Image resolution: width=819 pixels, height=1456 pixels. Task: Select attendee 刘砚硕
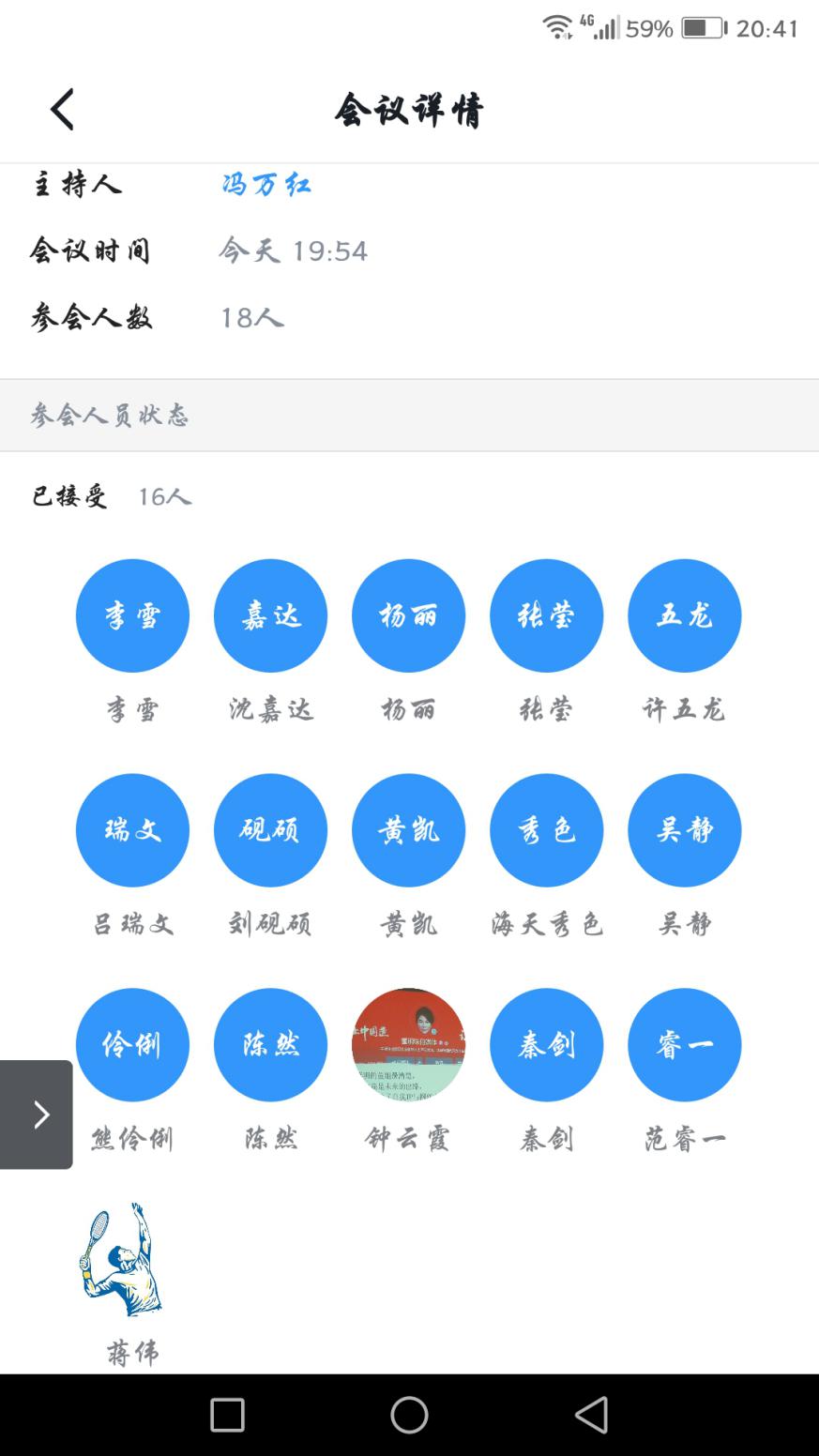pos(270,830)
